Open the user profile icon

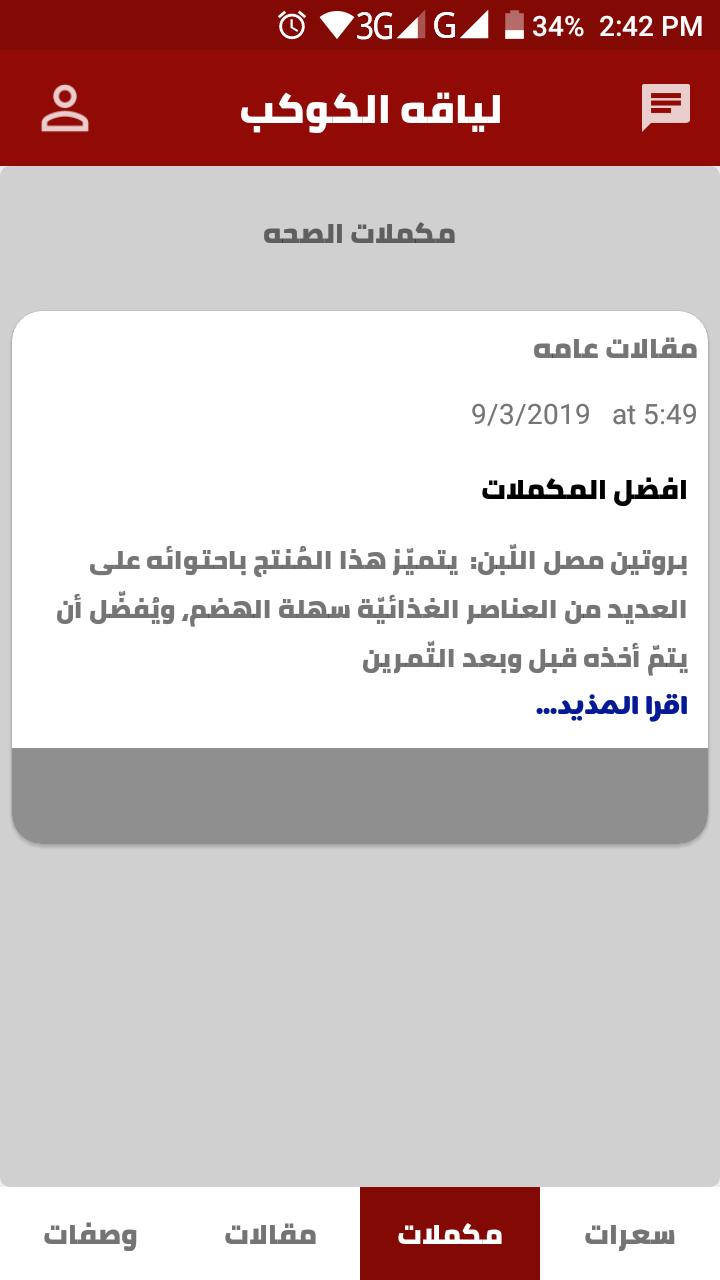(65, 109)
